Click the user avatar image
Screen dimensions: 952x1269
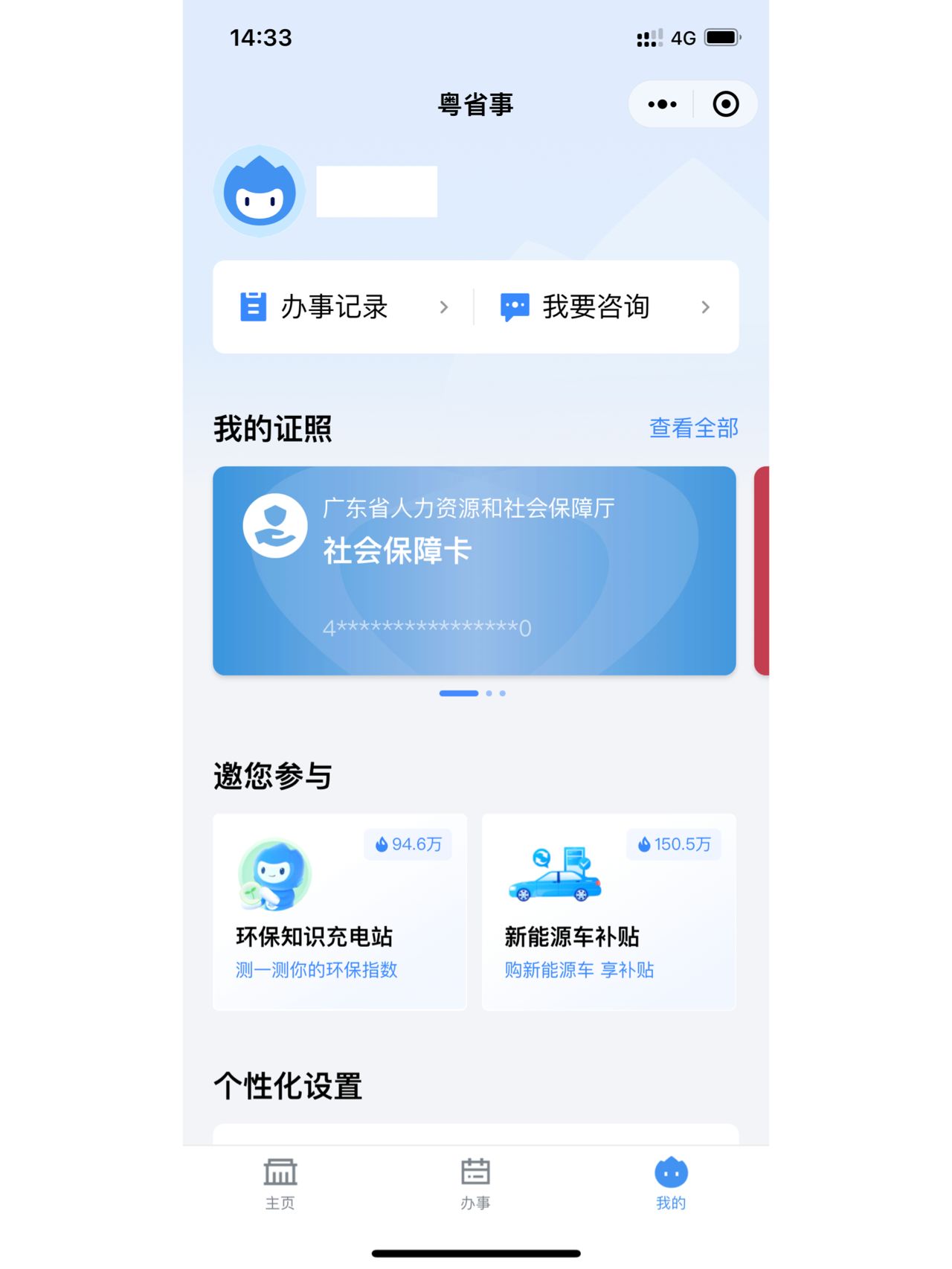[258, 192]
